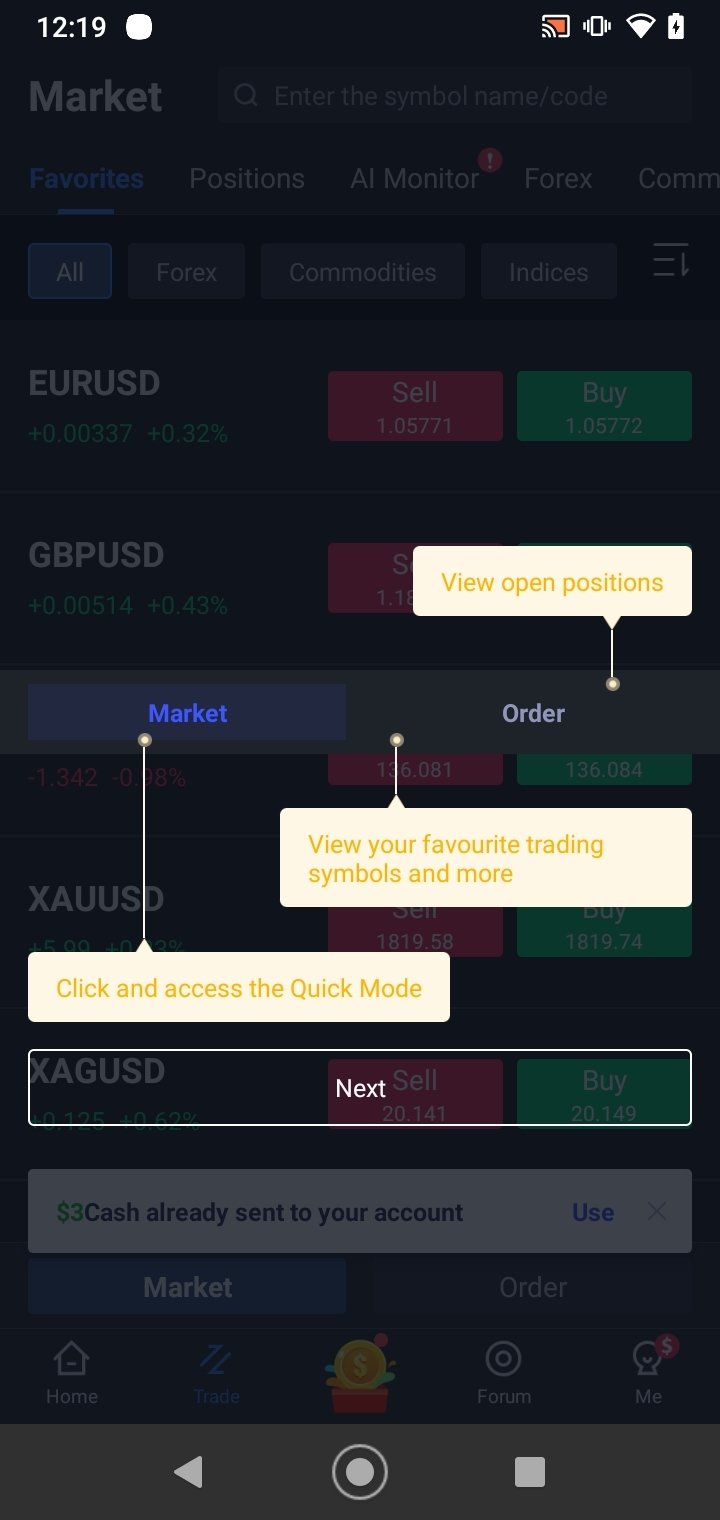Select the Indices filter chip
The image size is (720, 1520).
pyautogui.click(x=549, y=272)
